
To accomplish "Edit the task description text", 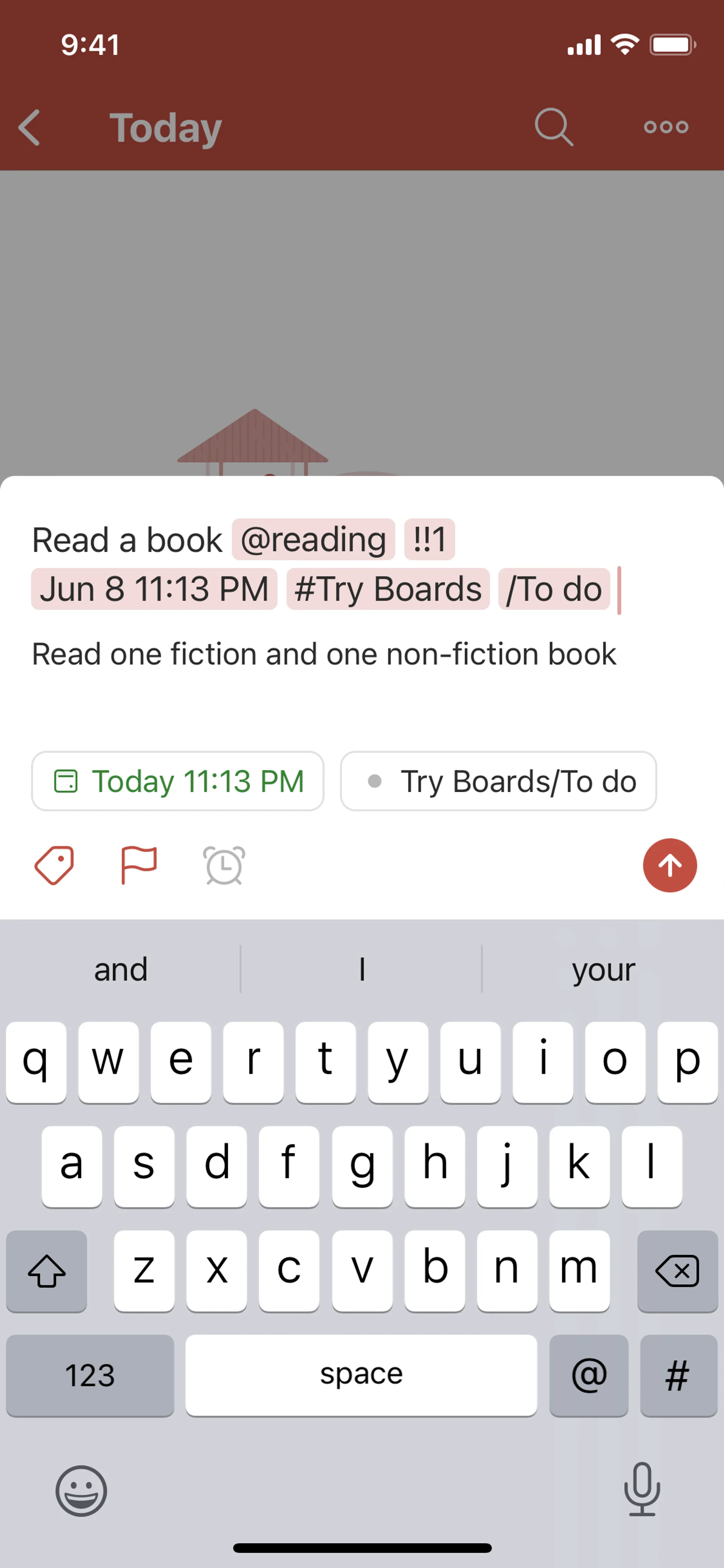I will click(x=324, y=654).
